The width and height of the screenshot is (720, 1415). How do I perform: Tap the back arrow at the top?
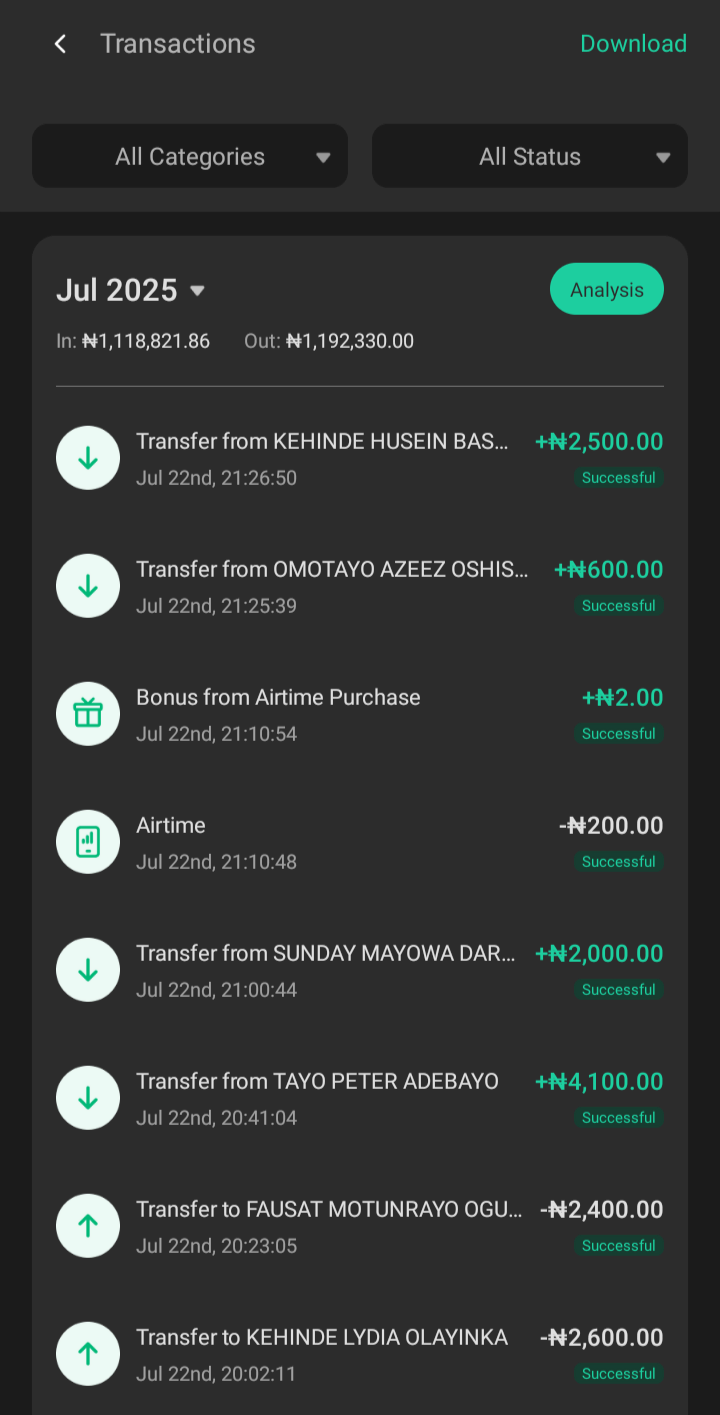tap(59, 43)
